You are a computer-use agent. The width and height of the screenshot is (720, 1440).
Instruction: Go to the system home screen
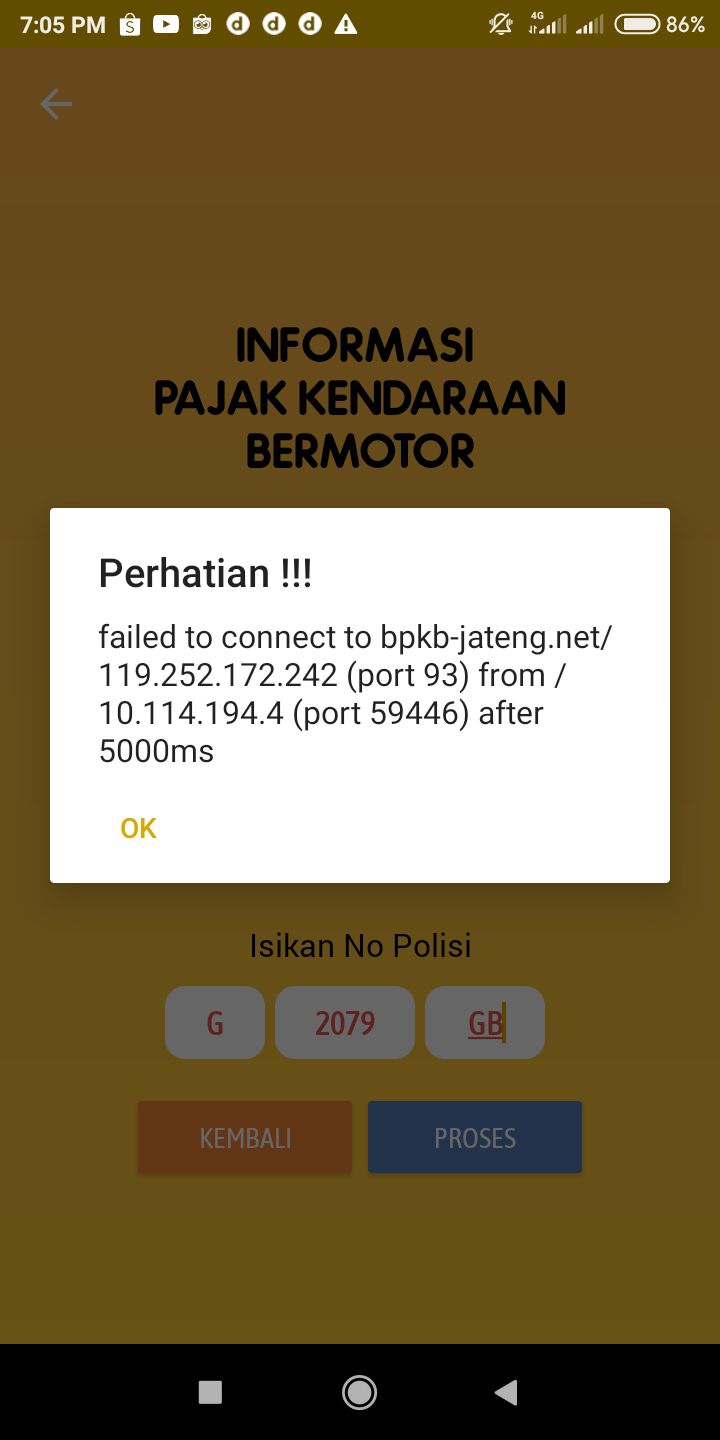(x=359, y=1392)
